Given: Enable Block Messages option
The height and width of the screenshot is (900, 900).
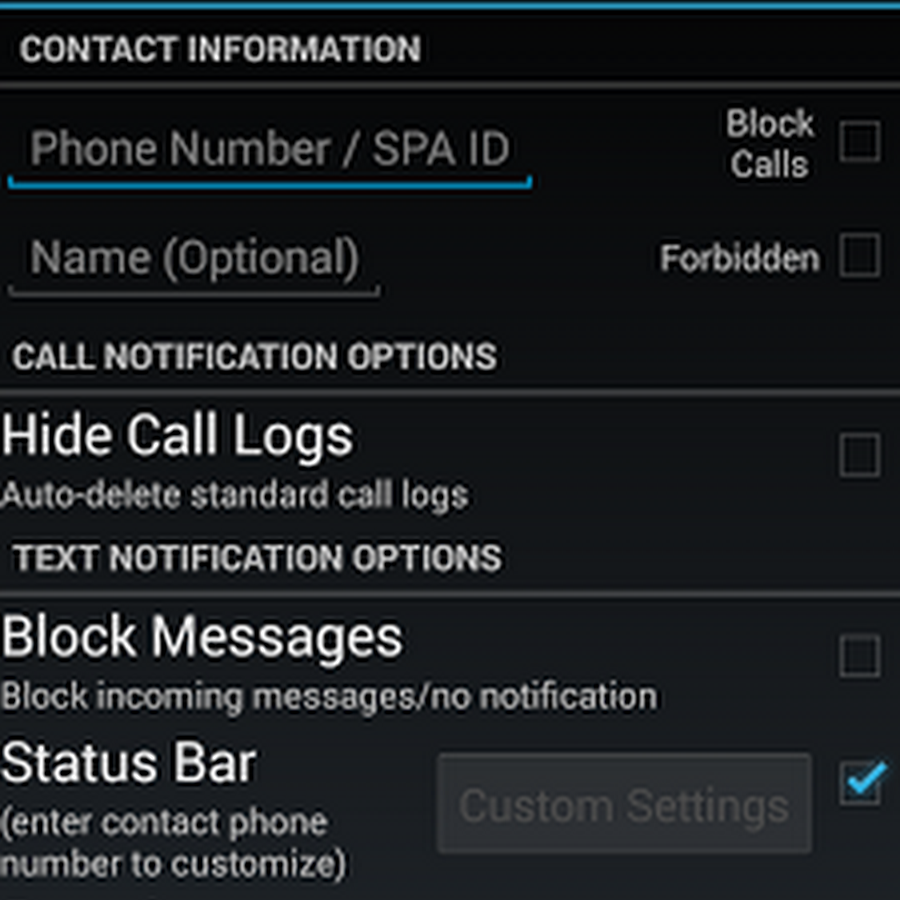Looking at the screenshot, I should 859,656.
